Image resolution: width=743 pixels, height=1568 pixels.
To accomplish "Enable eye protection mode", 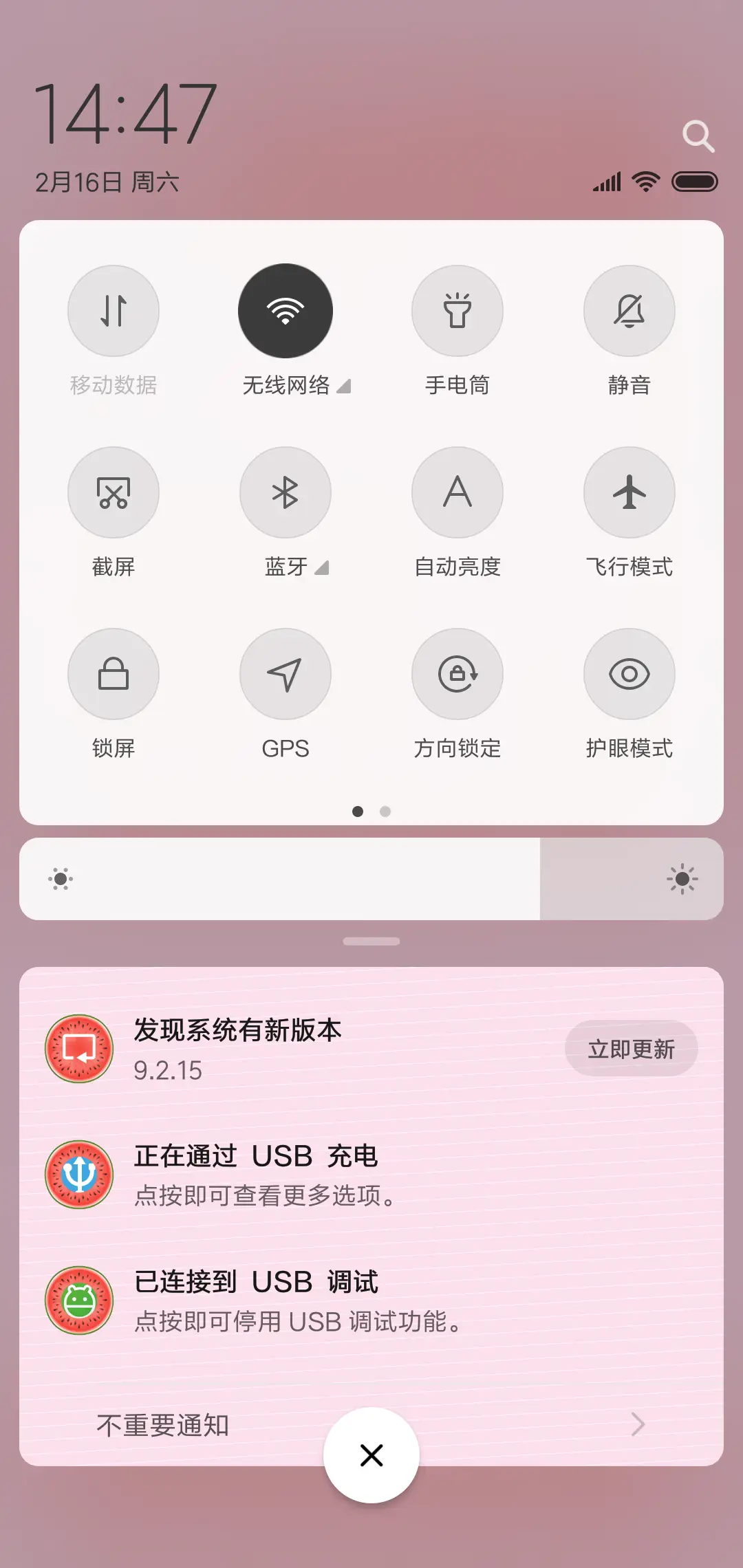I will point(629,674).
